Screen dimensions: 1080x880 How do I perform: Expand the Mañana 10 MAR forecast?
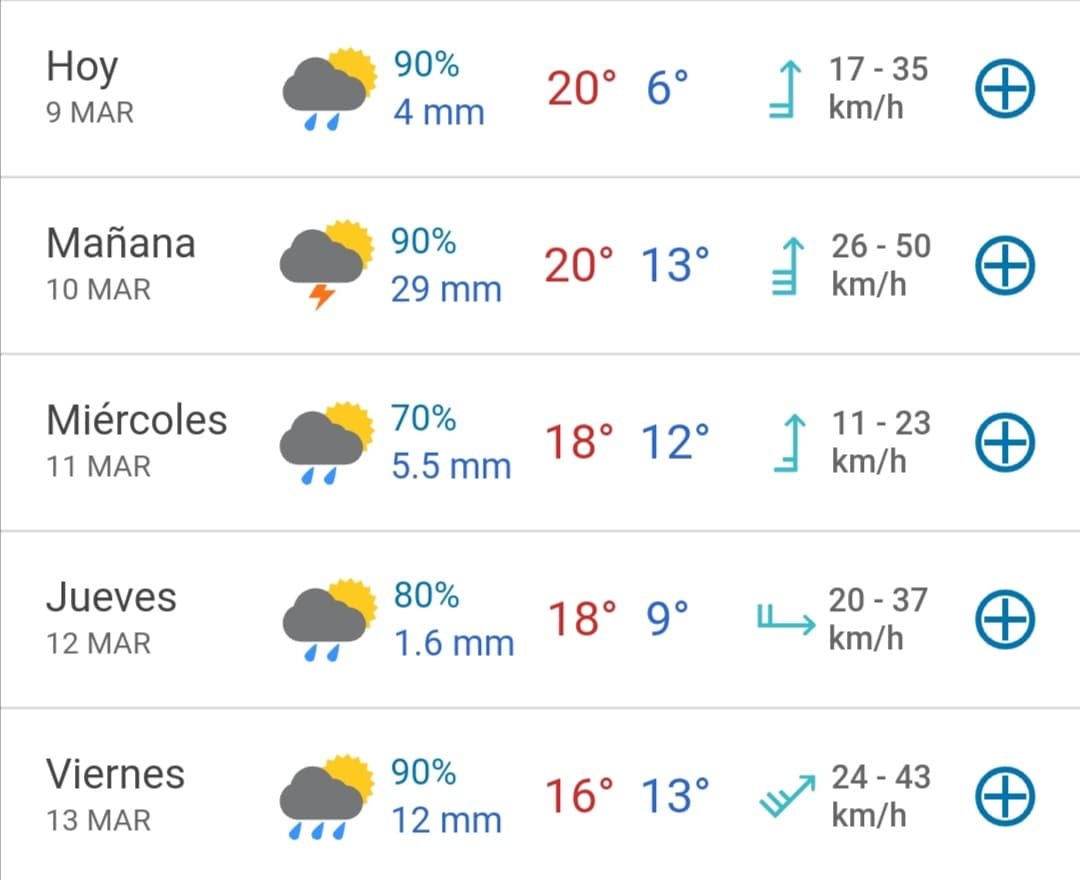pos(1004,266)
